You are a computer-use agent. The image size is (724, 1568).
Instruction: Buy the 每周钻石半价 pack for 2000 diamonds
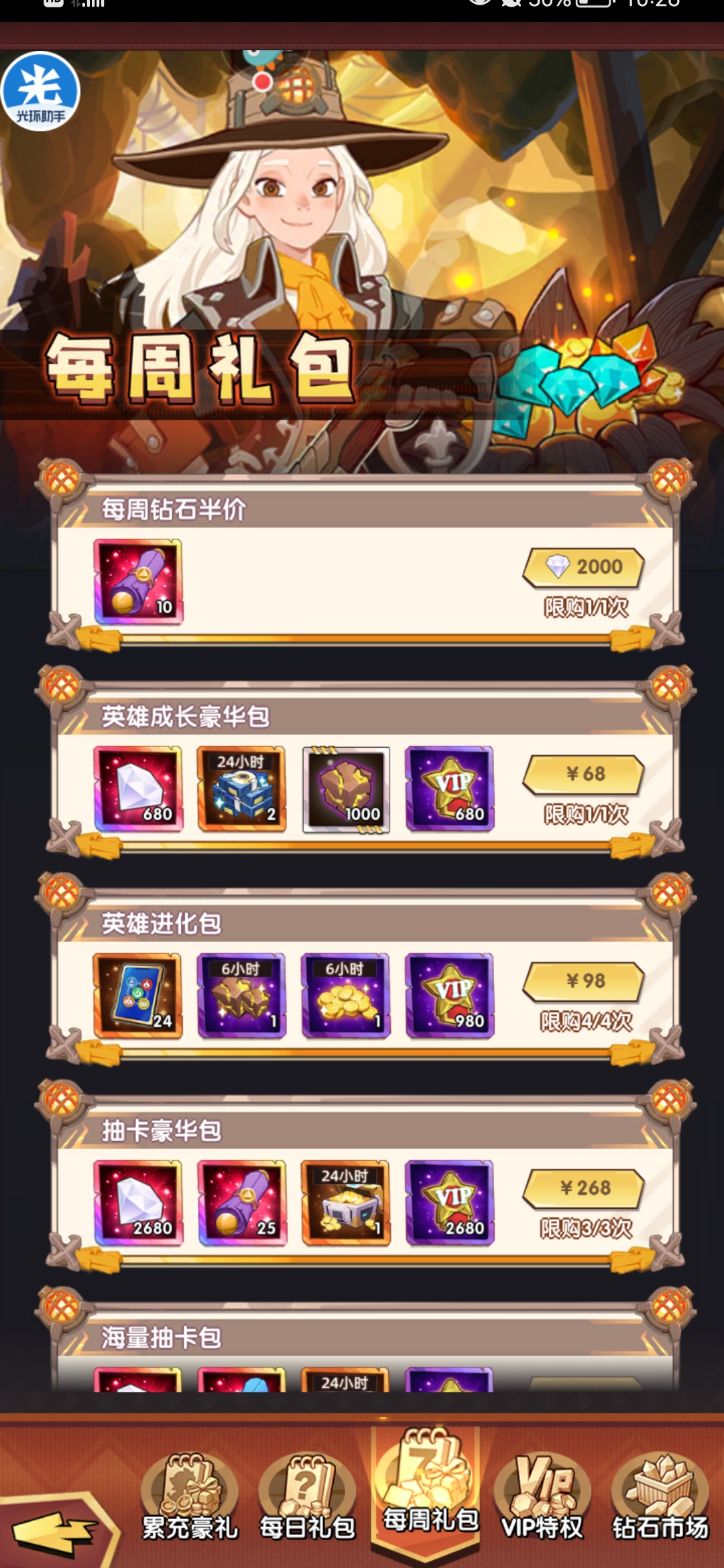coord(583,568)
